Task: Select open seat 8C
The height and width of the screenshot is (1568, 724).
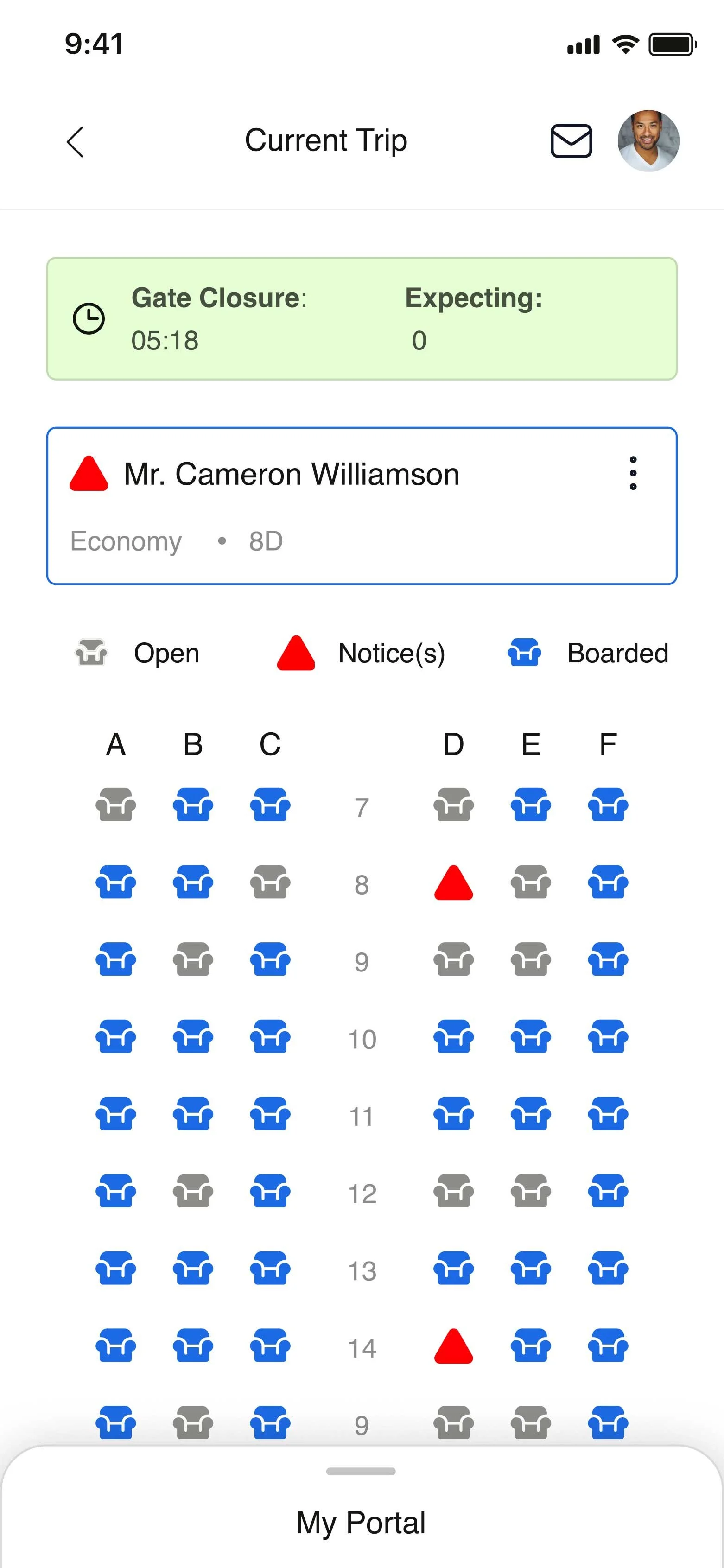Action: [270, 882]
